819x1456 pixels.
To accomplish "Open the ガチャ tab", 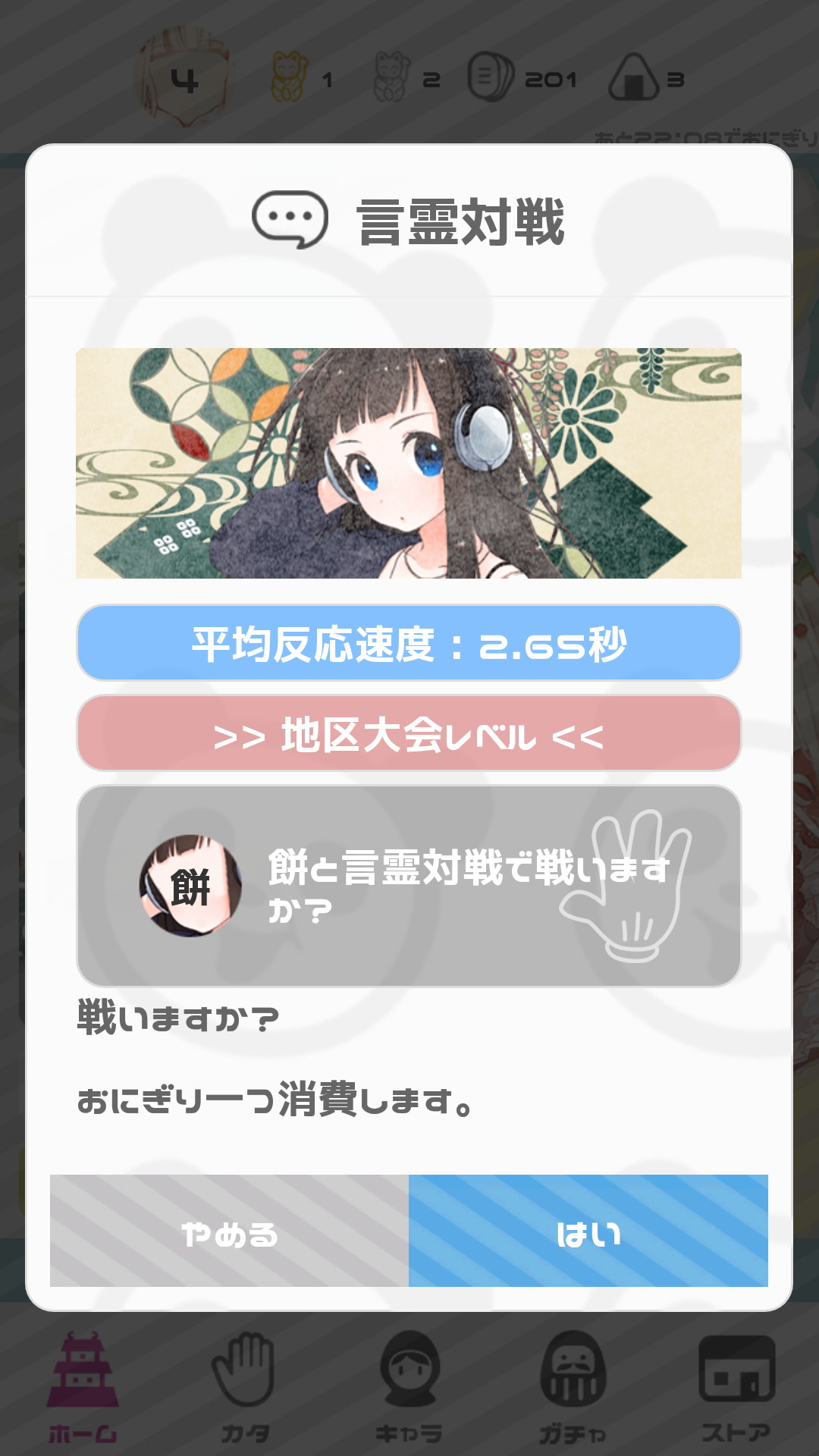I will point(573,1388).
